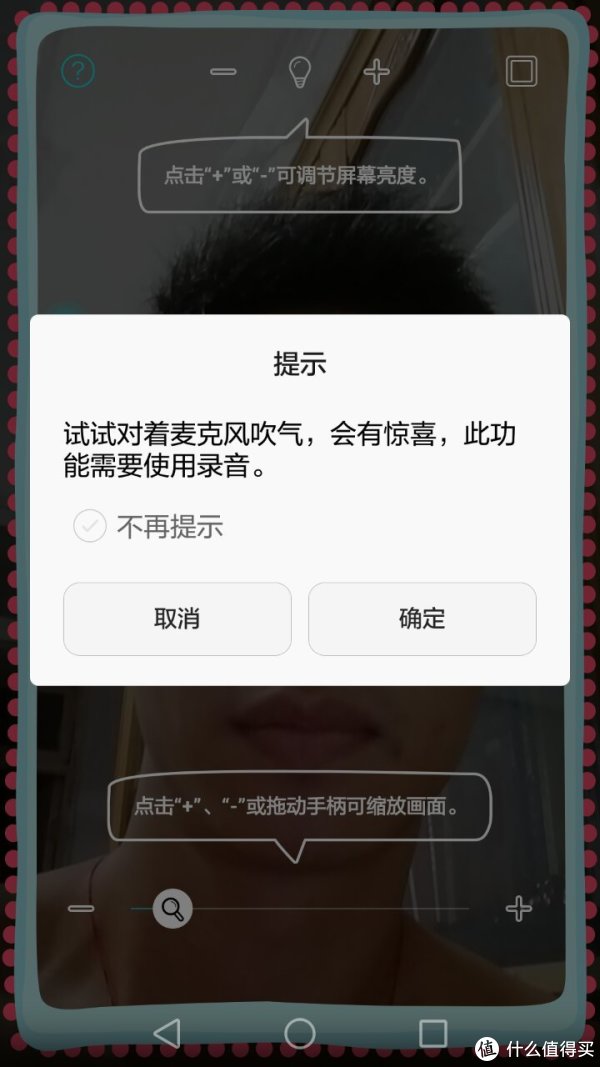Image resolution: width=600 pixels, height=1067 pixels.
Task: Tap the magnifier zoom slider handle
Action: pyautogui.click(x=173, y=908)
